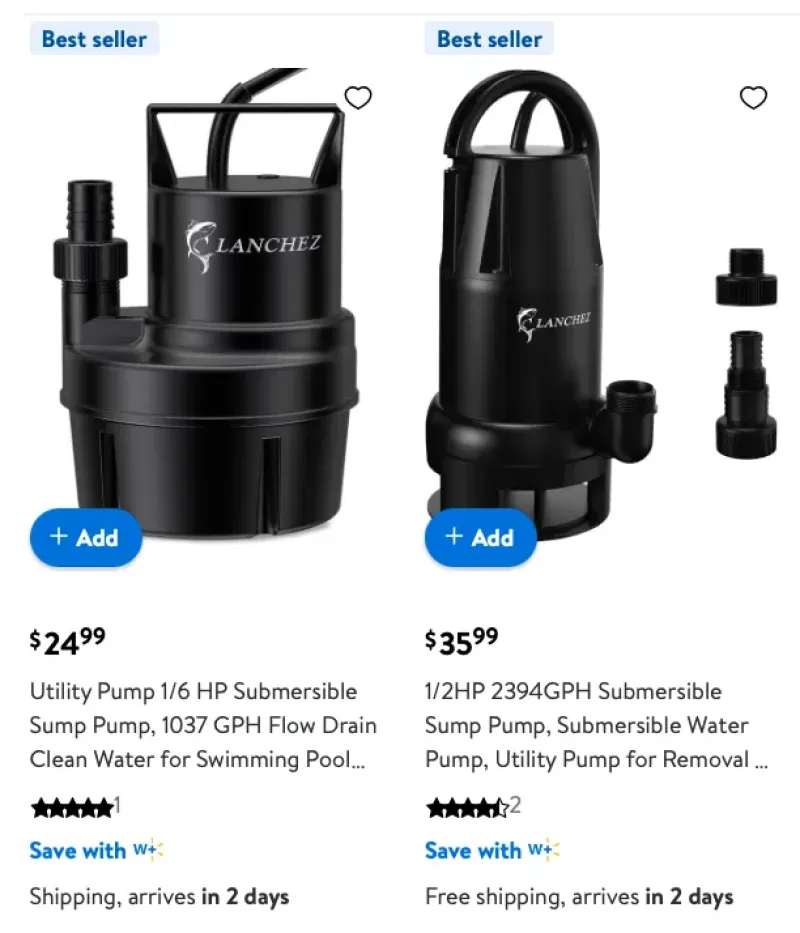Favorite the $35.99 1/2HP sump pump
Screen dimensions: 800x933
click(753, 97)
